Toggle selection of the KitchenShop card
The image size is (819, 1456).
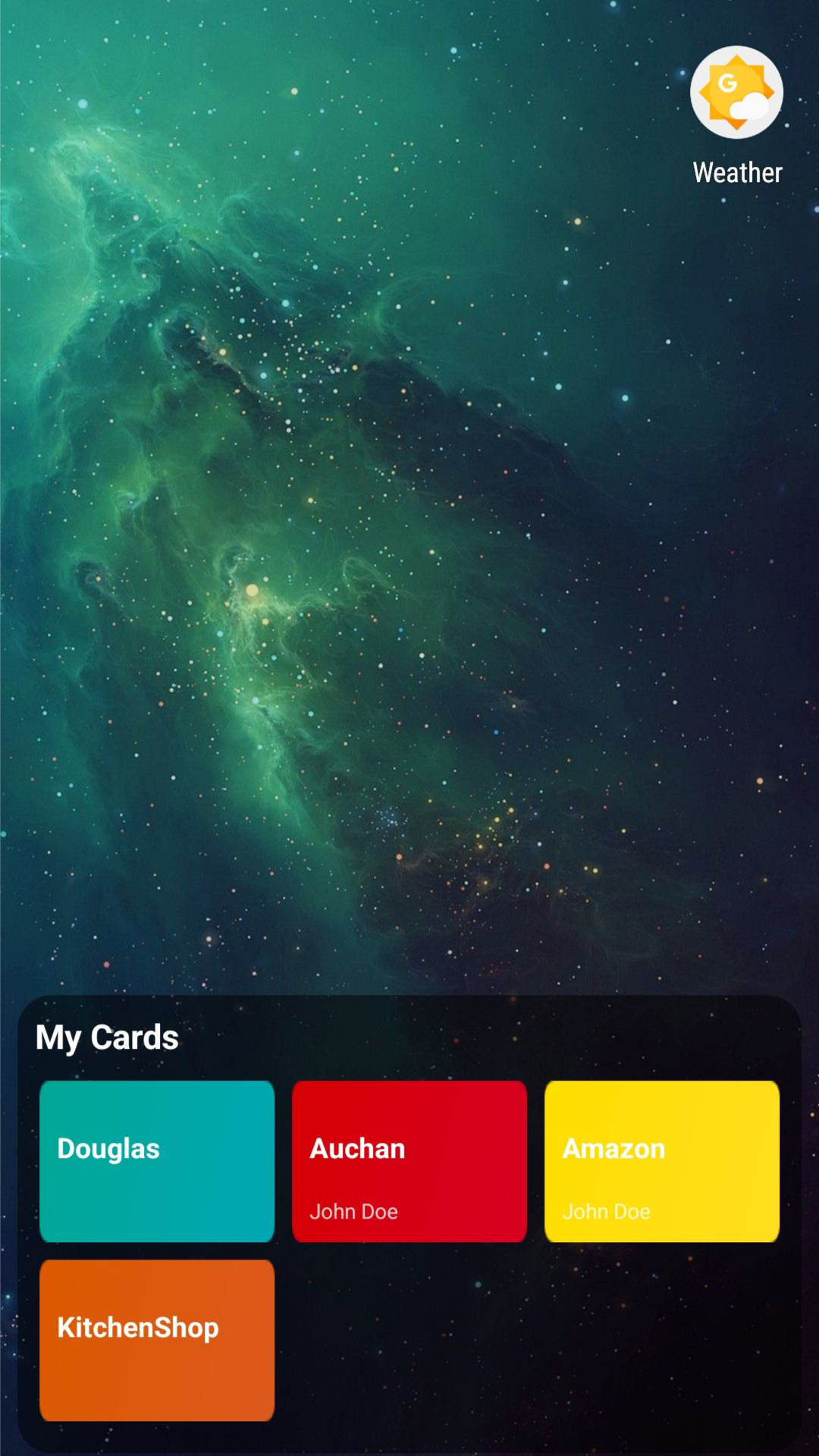coord(156,1338)
